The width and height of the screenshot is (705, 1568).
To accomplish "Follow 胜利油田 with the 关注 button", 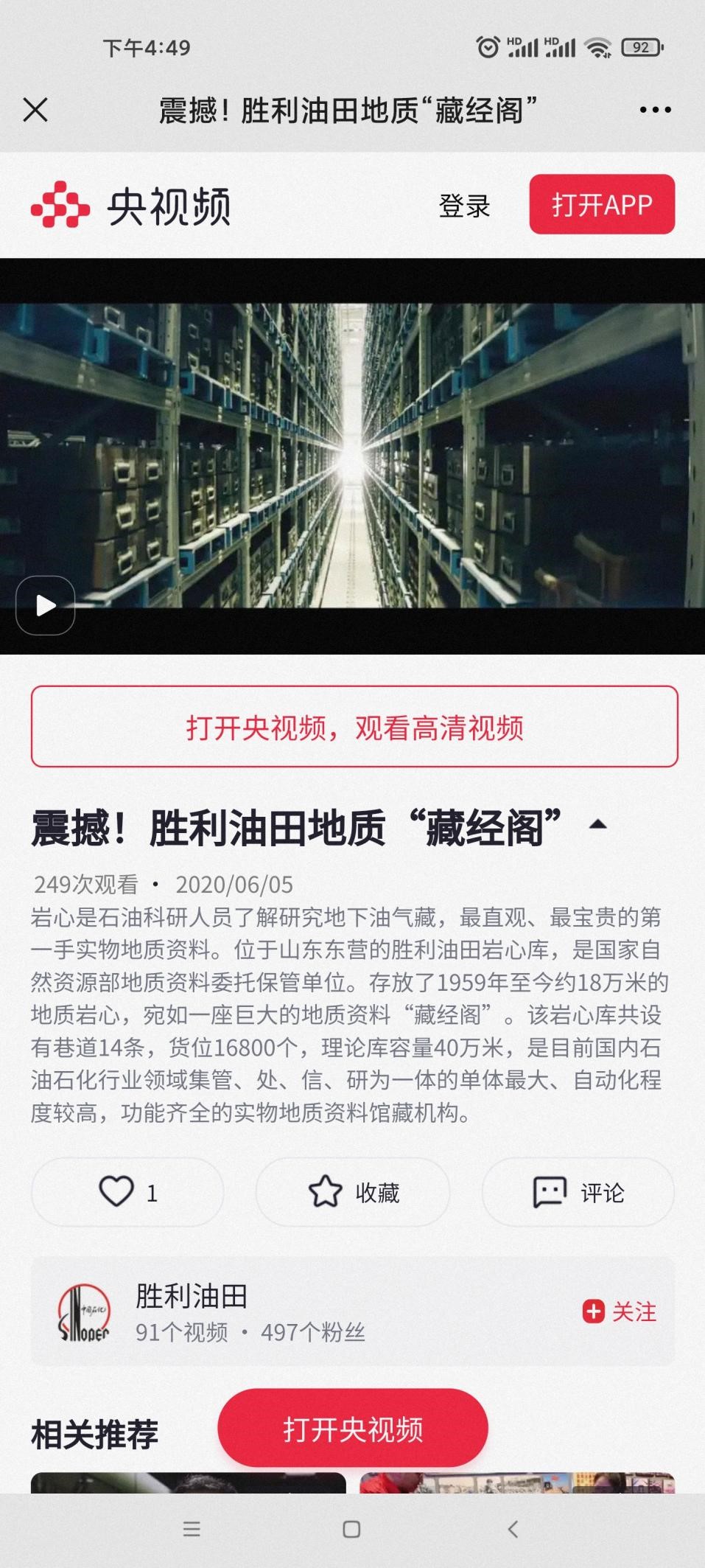I will [619, 1311].
